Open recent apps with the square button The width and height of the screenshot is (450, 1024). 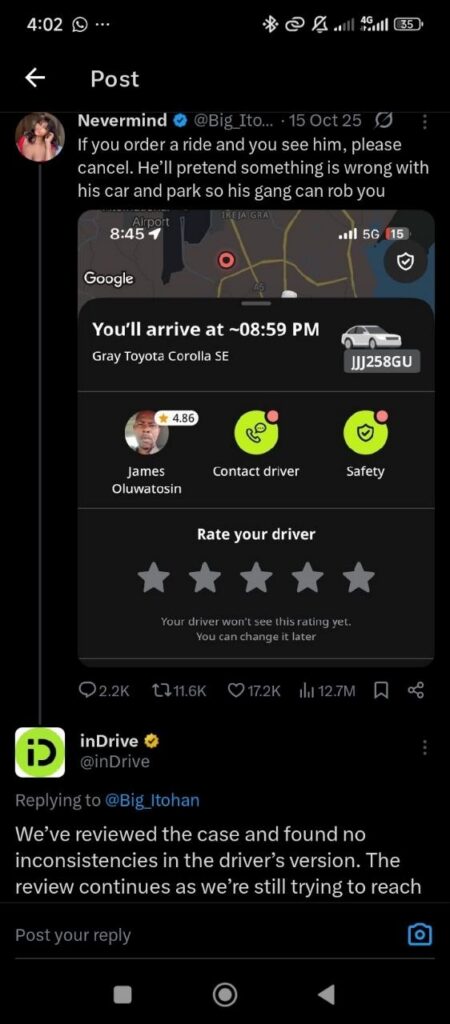[123, 994]
